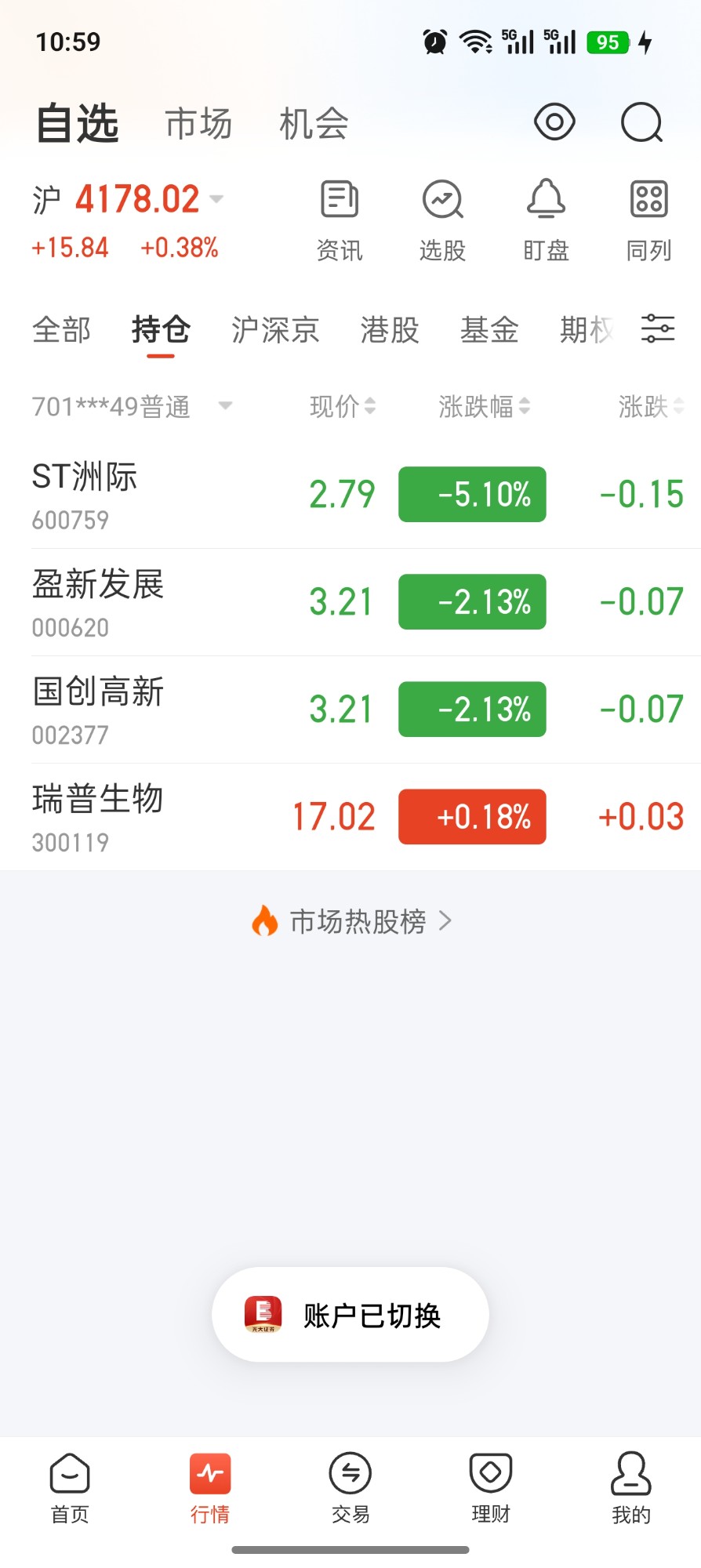This screenshot has width=701, height=1568.
Task: Select the 沪深京 filter tab
Action: click(x=275, y=329)
